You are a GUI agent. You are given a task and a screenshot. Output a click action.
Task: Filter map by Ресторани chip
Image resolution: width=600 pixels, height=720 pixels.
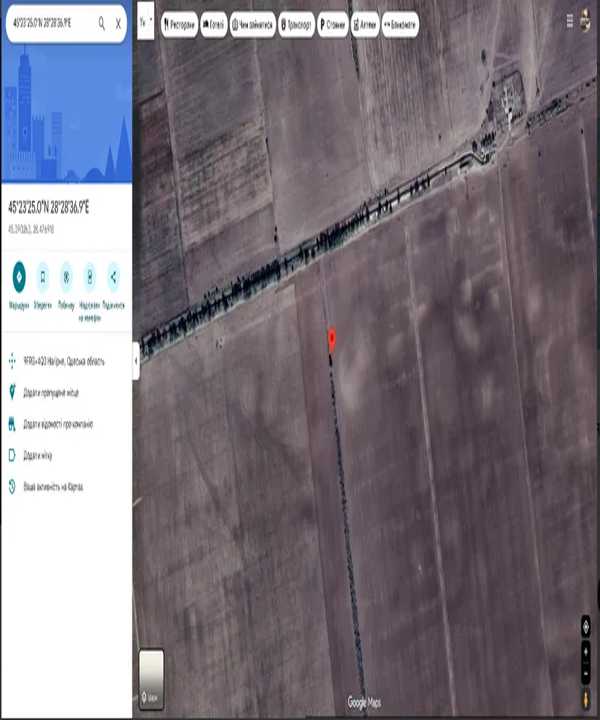(x=178, y=23)
